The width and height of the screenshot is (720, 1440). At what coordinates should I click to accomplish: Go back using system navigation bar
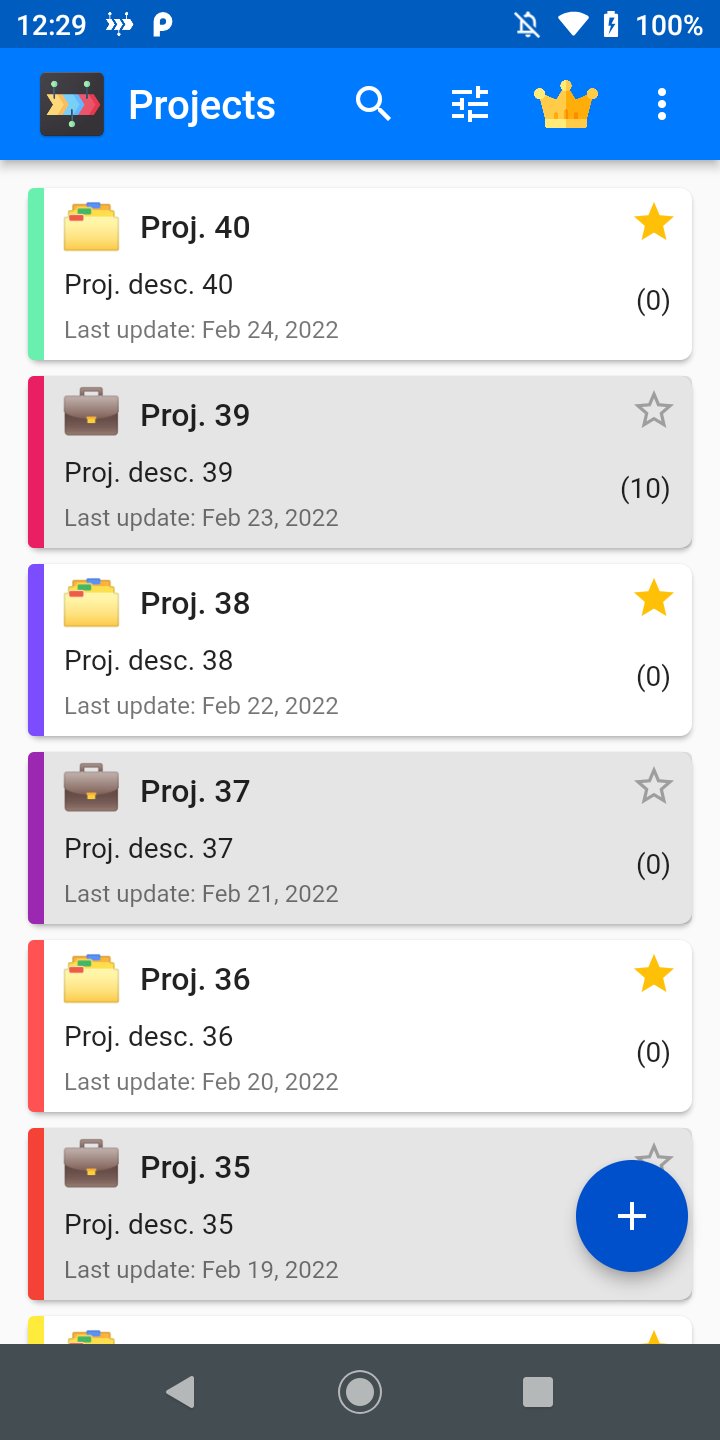(180, 1392)
